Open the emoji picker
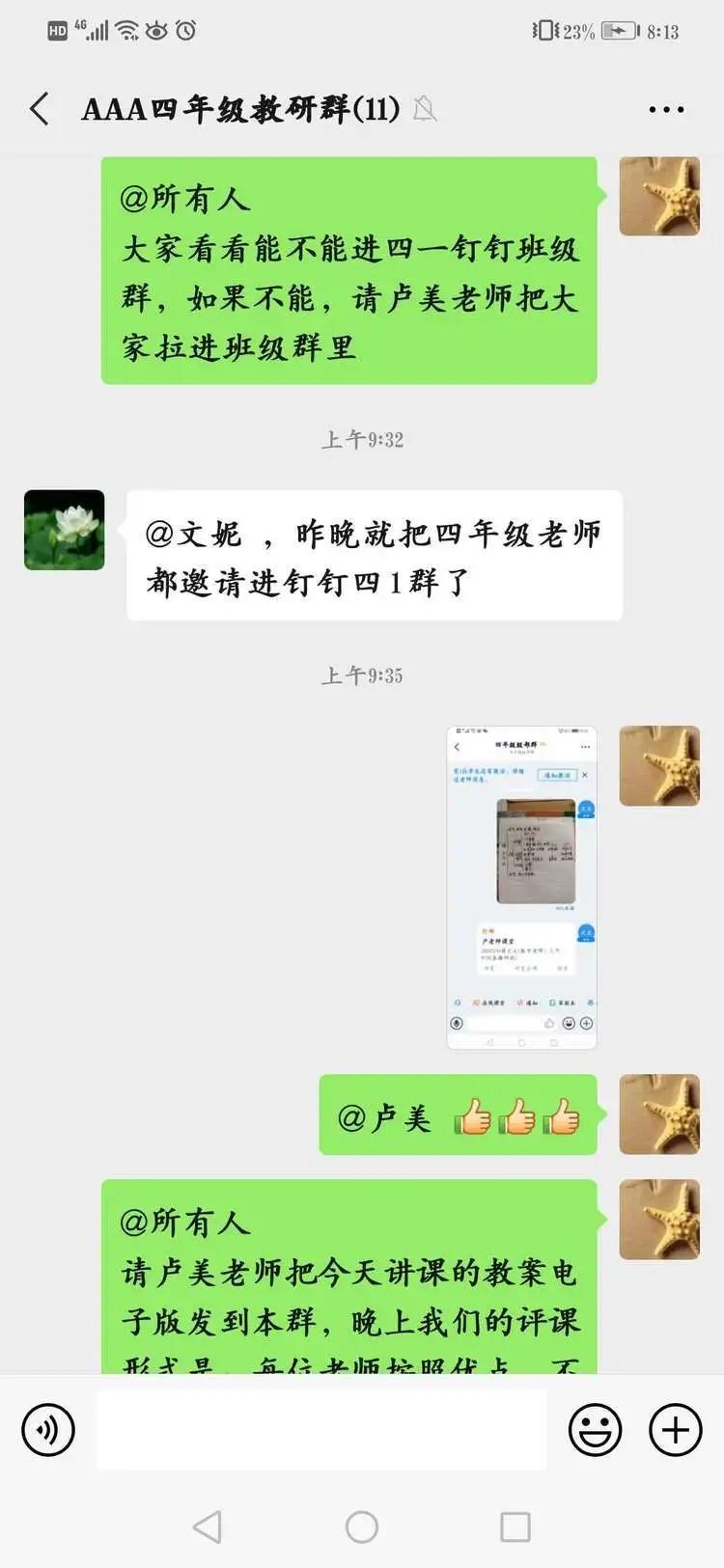This screenshot has width=724, height=1568. [596, 1429]
